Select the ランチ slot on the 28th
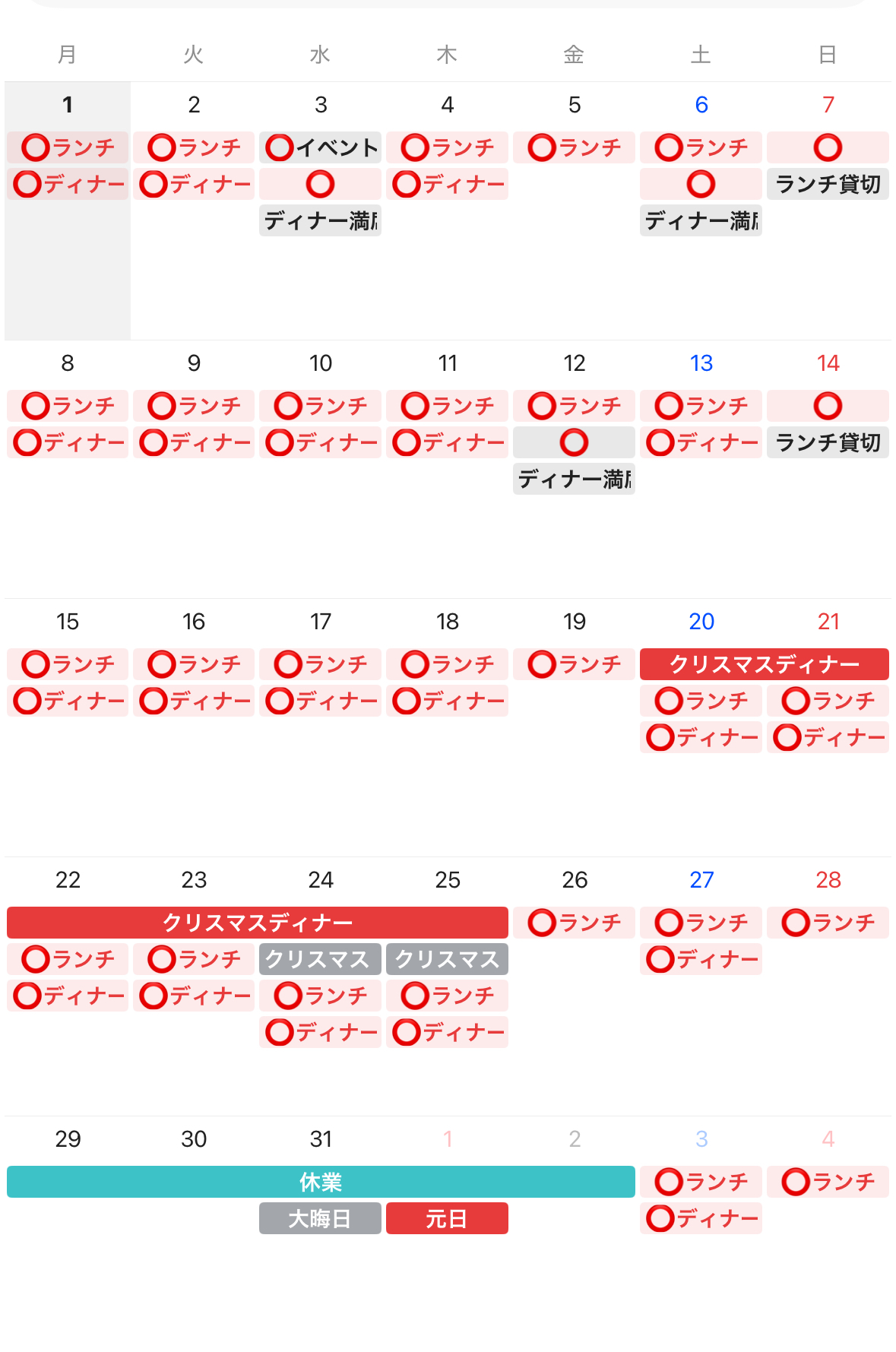This screenshot has height=1352, width=896. point(828,923)
